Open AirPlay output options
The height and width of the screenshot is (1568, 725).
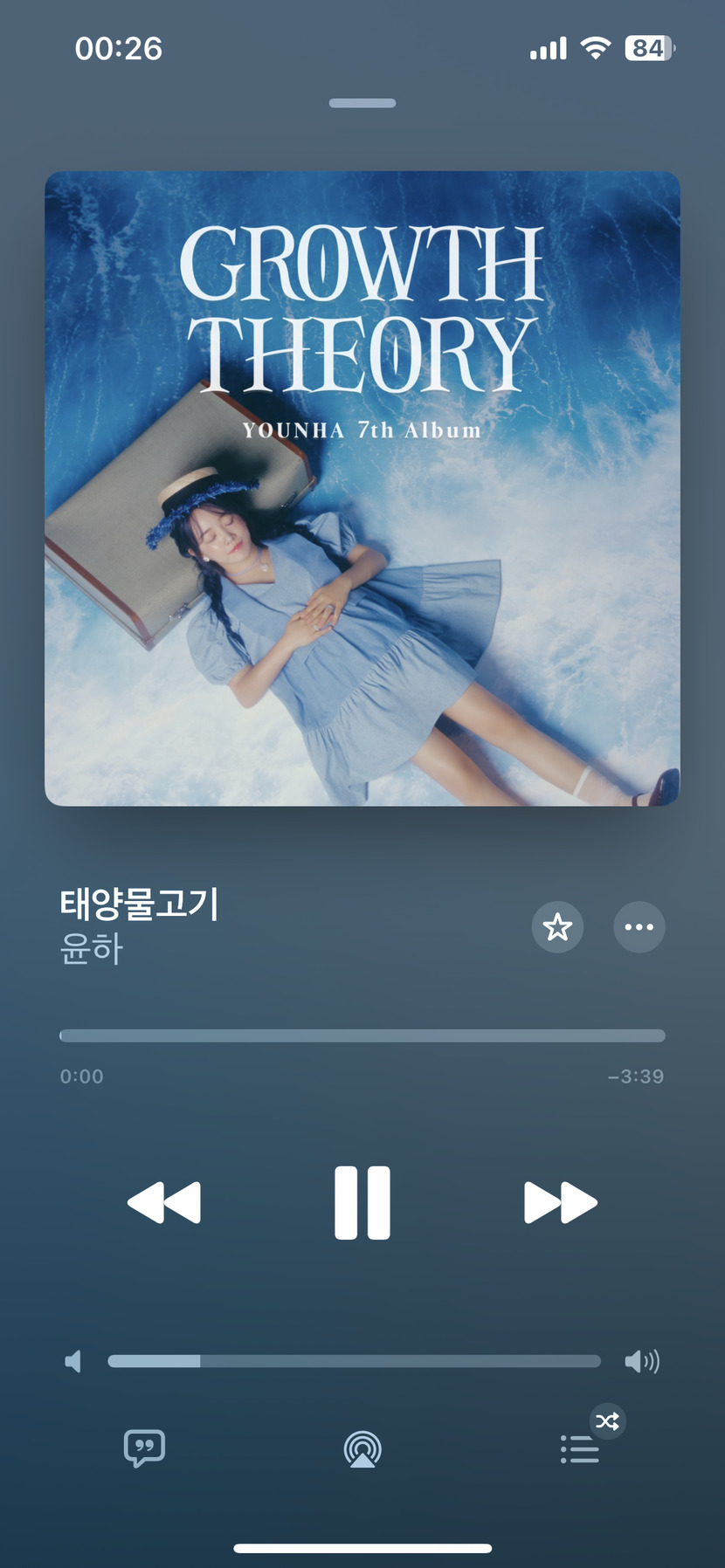tap(362, 1449)
